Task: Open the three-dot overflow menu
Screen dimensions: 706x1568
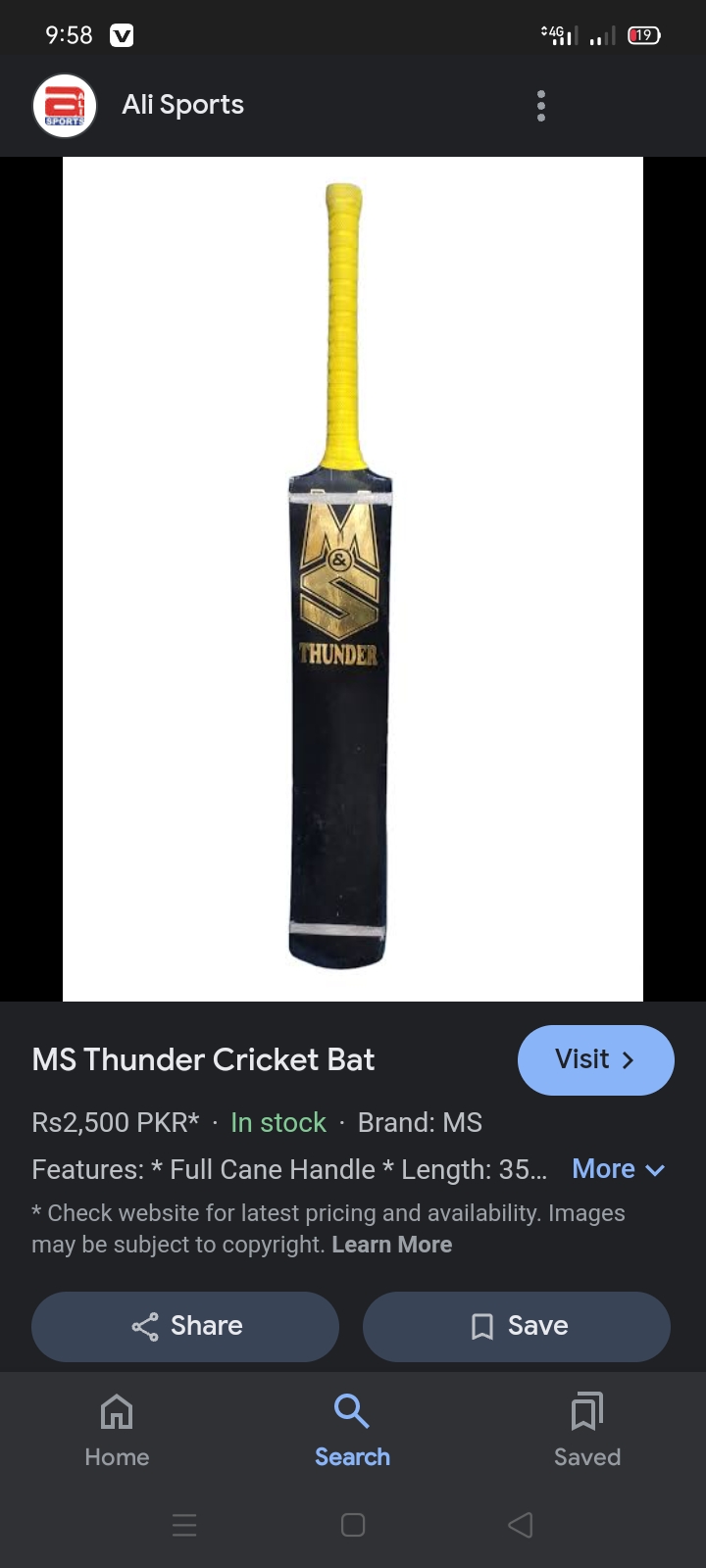Action: (540, 106)
